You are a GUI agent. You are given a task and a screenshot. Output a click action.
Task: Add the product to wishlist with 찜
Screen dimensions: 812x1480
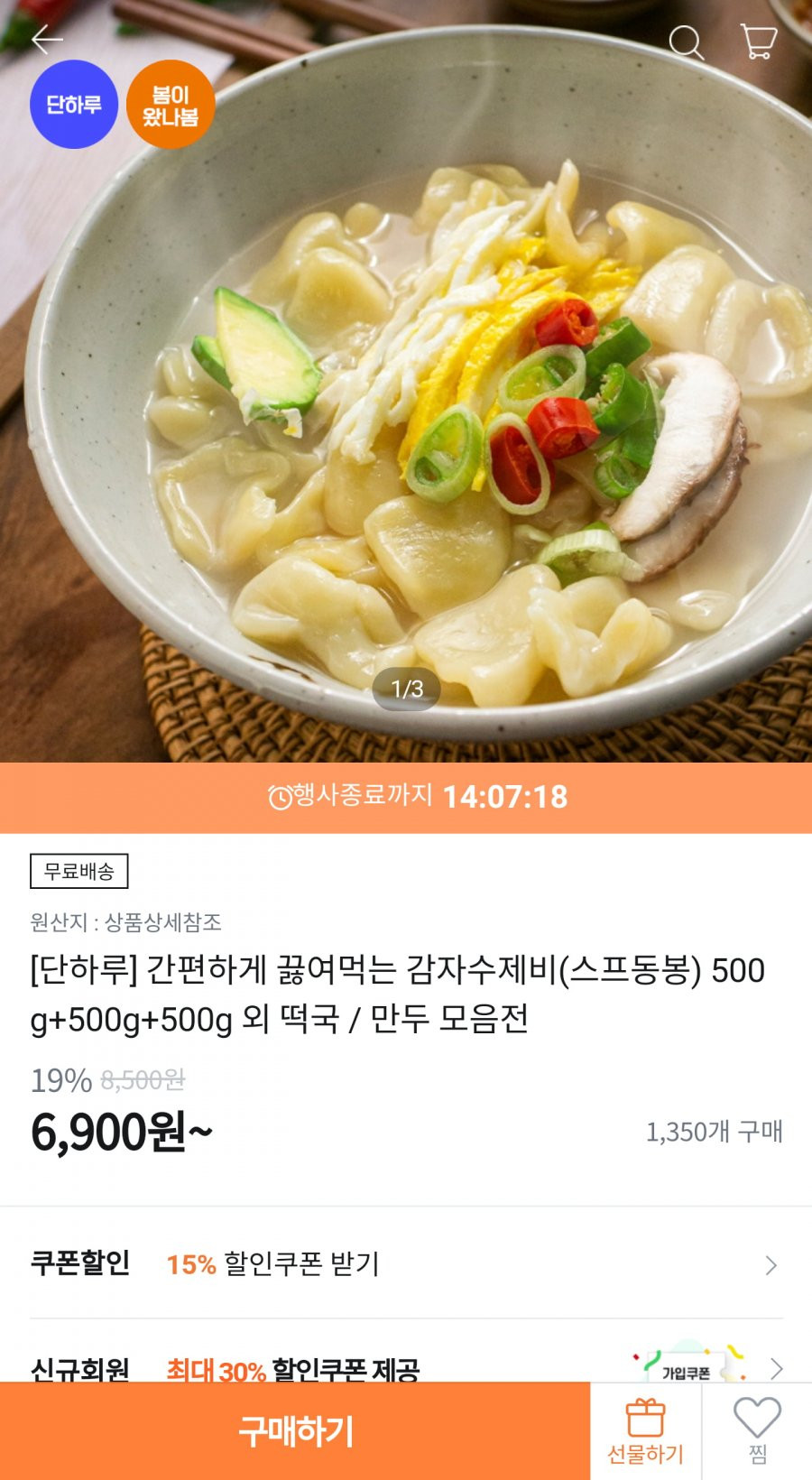(757, 1431)
